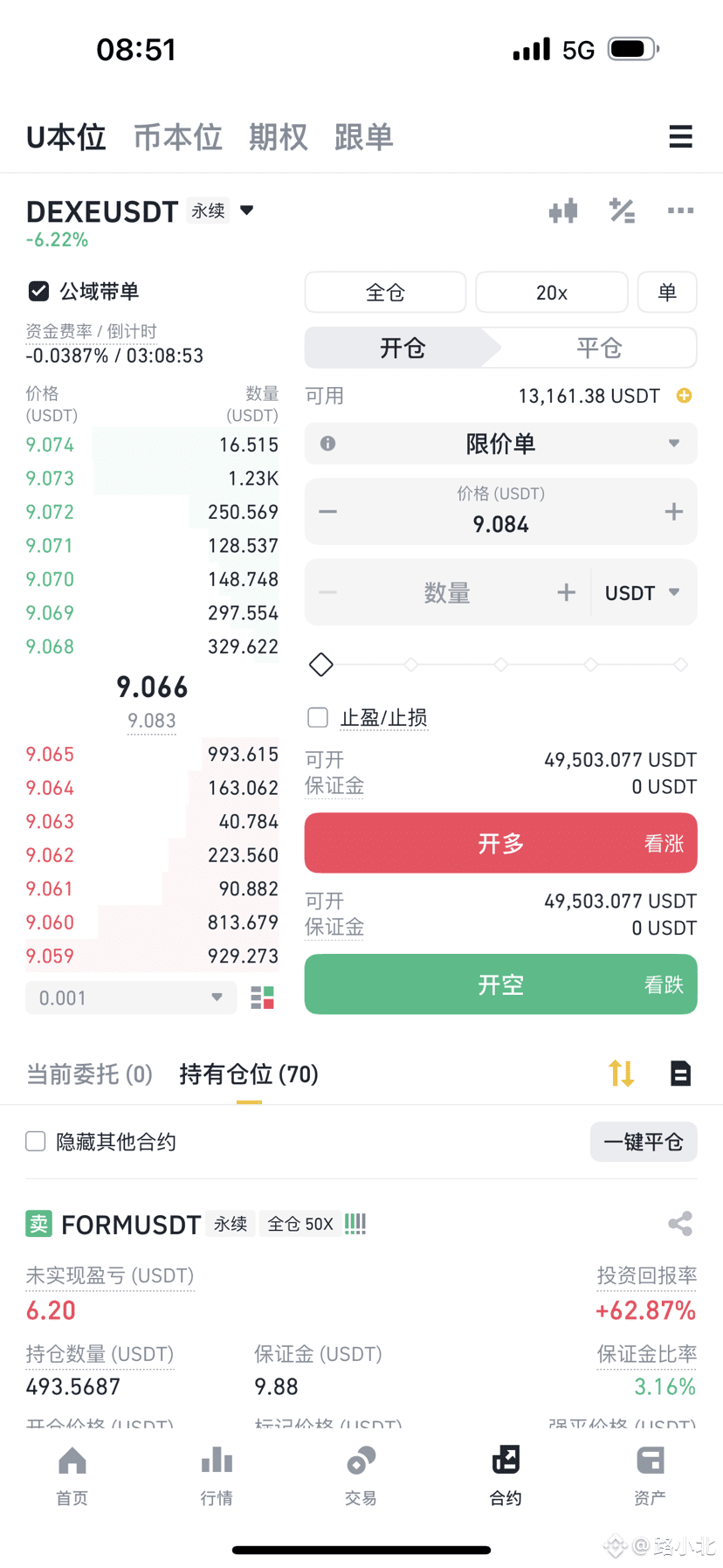Screen dimensions: 723x1568
Task: Open the 限价单 order type dropdown
Action: [501, 444]
